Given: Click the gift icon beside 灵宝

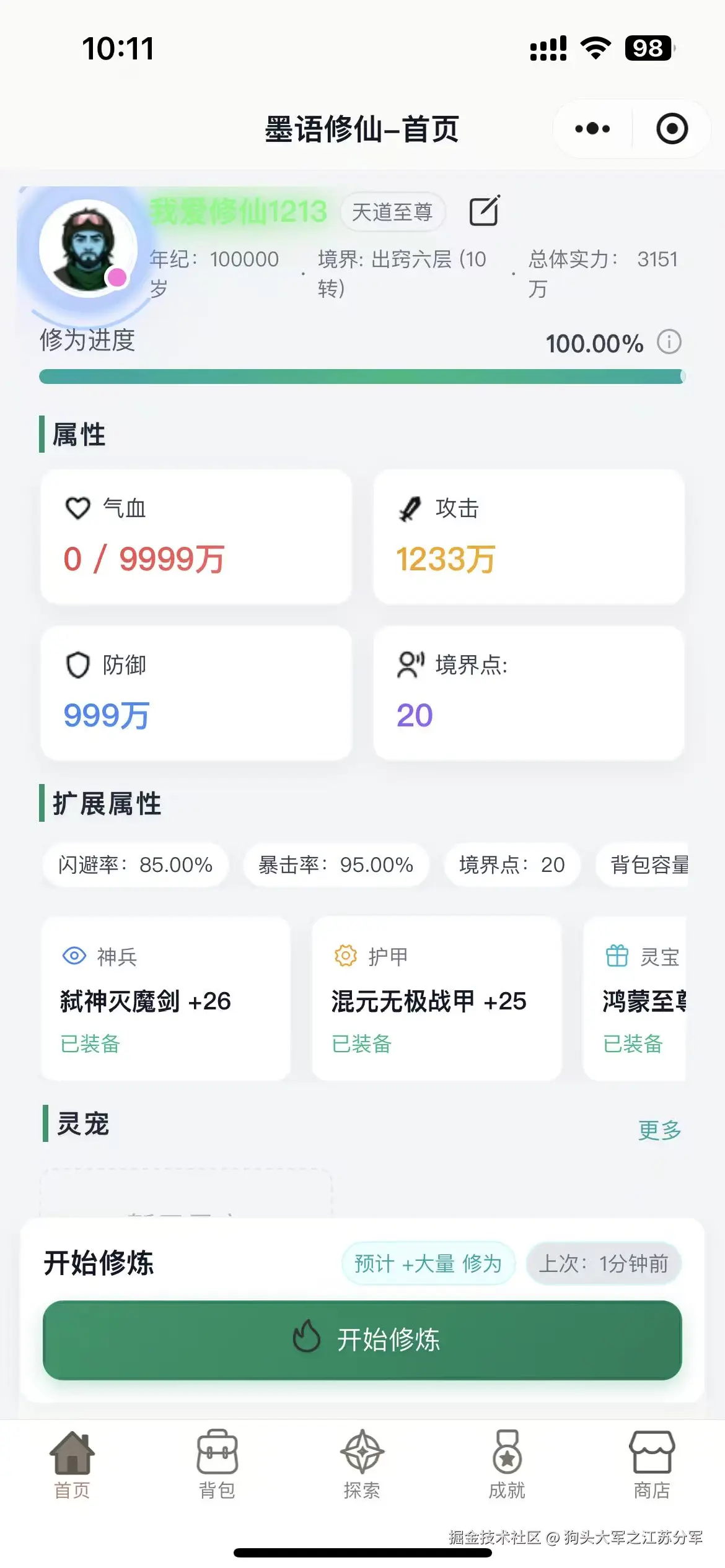Looking at the screenshot, I should coord(616,956).
